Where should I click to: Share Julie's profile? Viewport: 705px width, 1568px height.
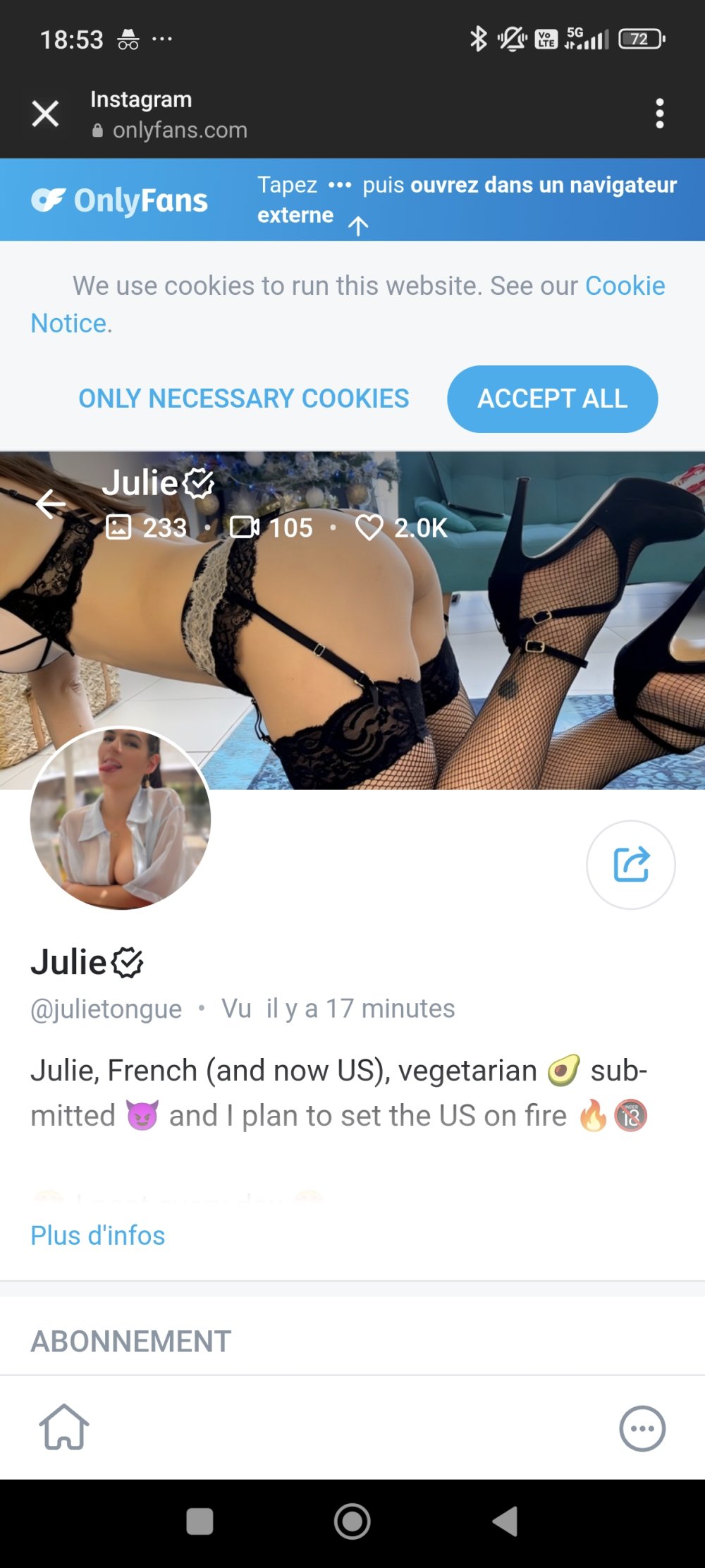tap(630, 864)
